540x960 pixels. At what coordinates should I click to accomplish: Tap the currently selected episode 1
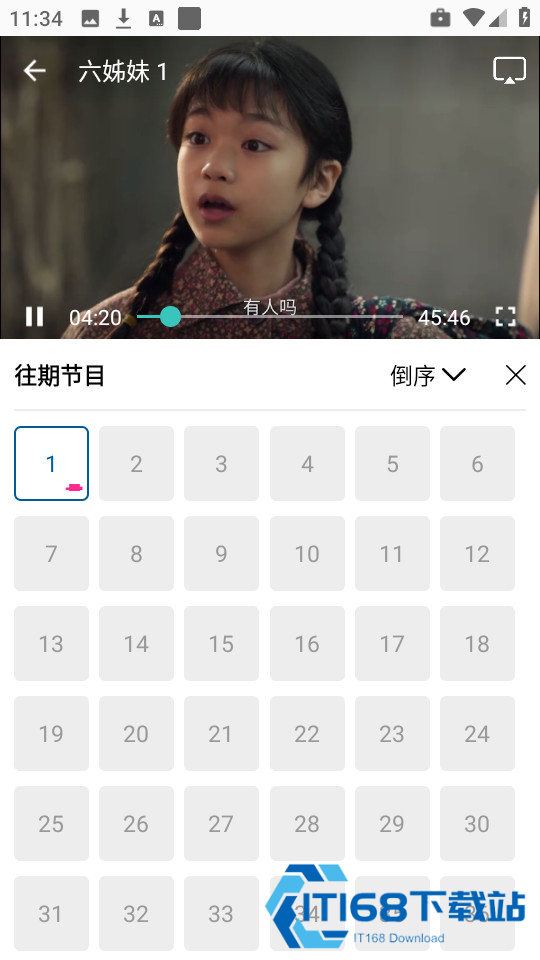click(51, 463)
